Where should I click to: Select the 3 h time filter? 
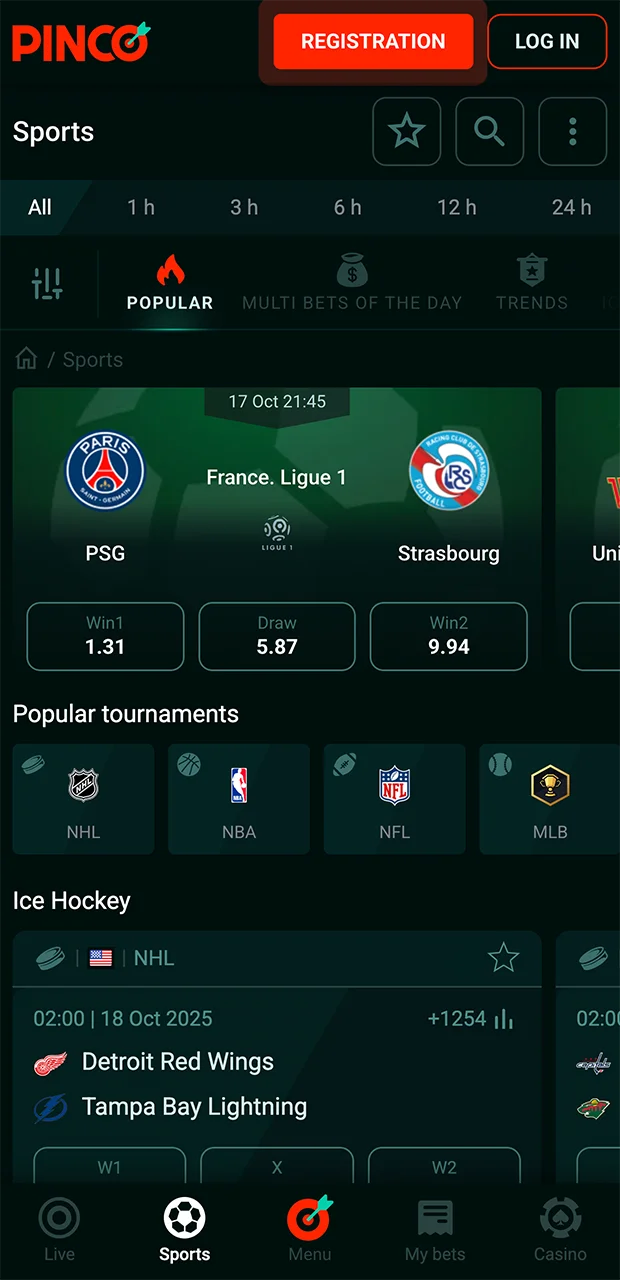tap(244, 207)
